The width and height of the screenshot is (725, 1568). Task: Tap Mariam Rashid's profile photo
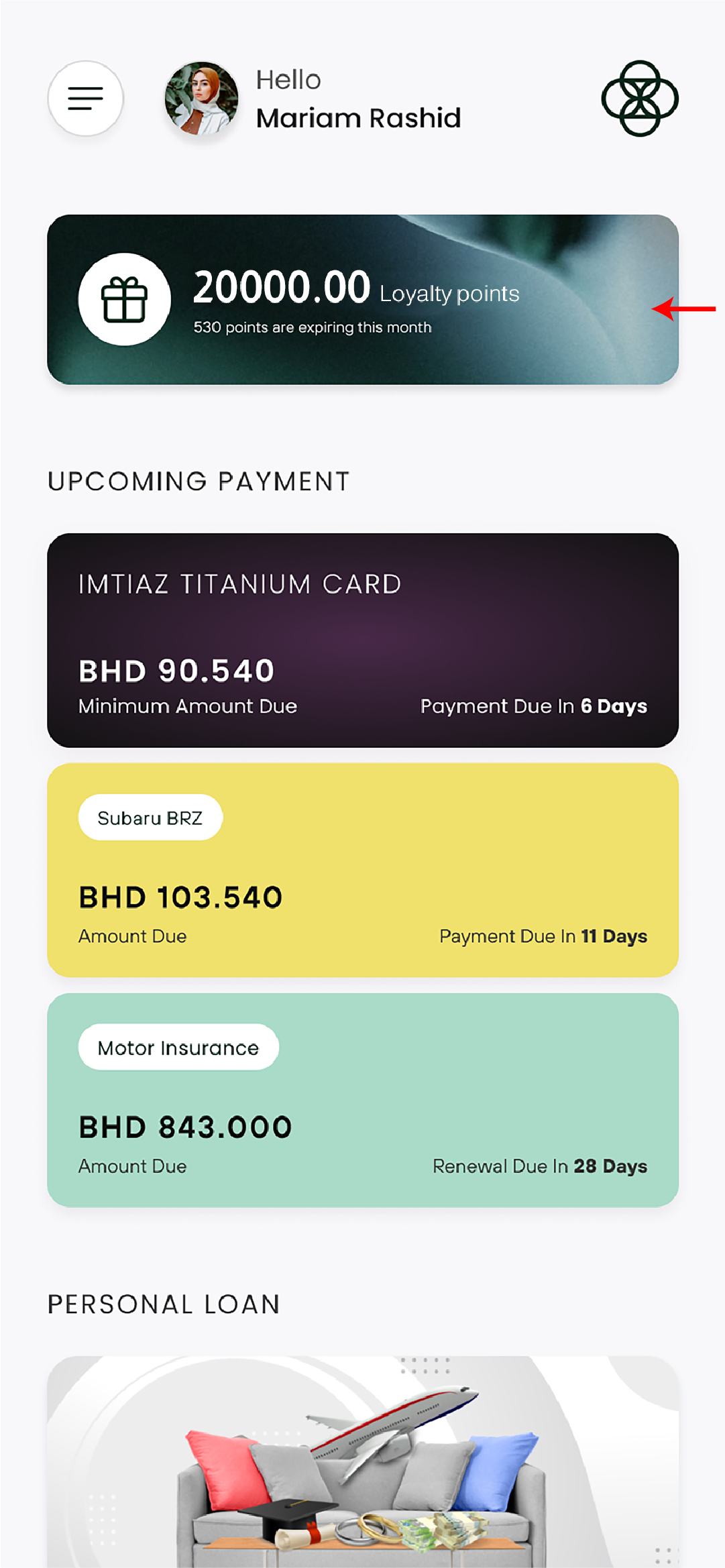click(202, 99)
